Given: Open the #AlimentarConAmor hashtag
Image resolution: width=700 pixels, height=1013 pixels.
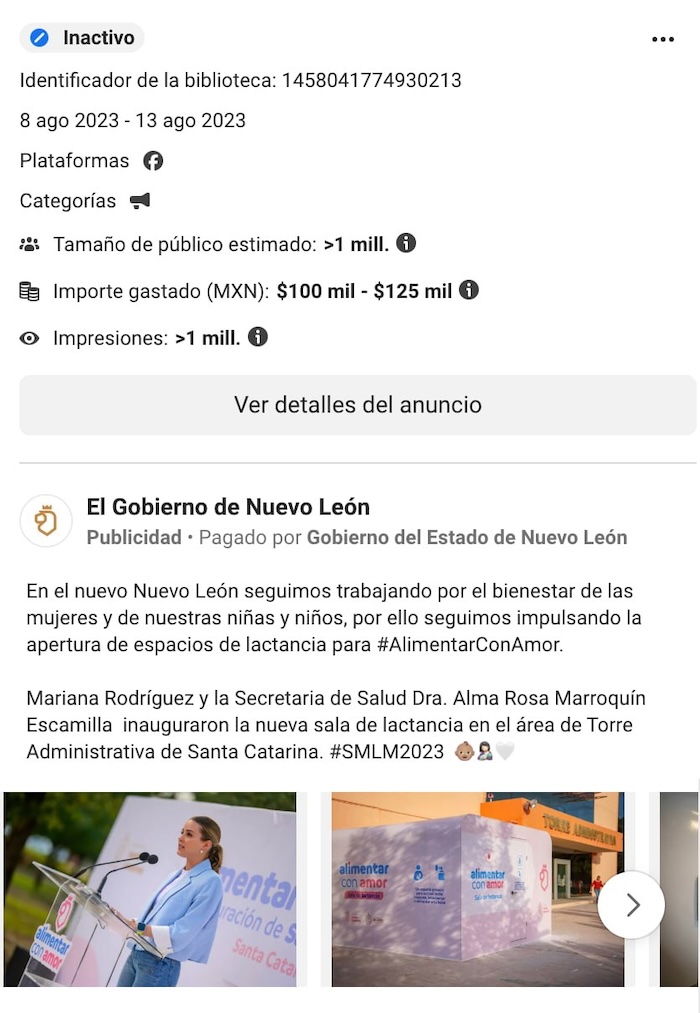Looking at the screenshot, I should click(469, 645).
